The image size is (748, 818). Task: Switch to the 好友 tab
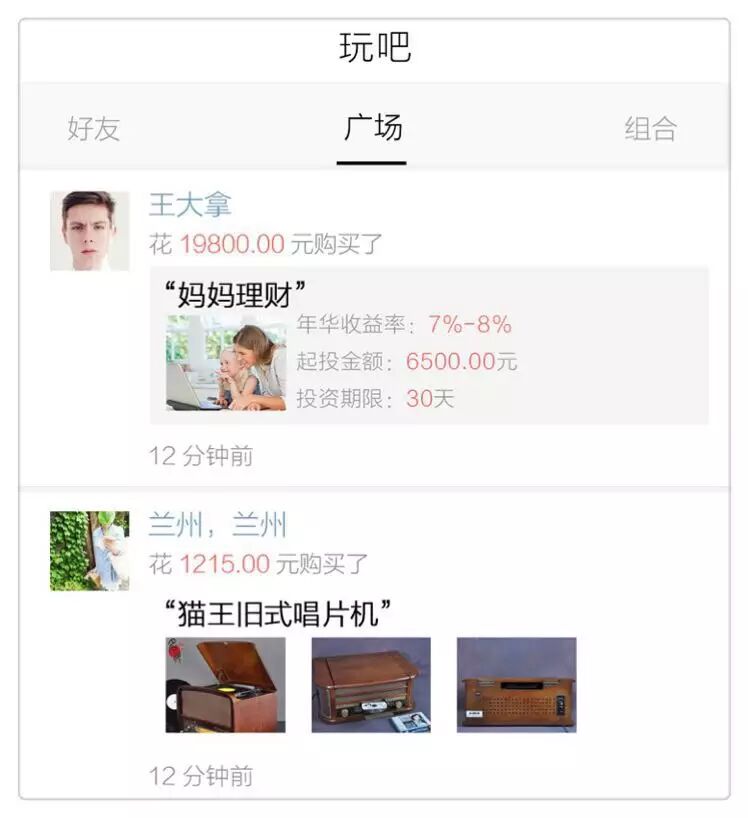94,129
